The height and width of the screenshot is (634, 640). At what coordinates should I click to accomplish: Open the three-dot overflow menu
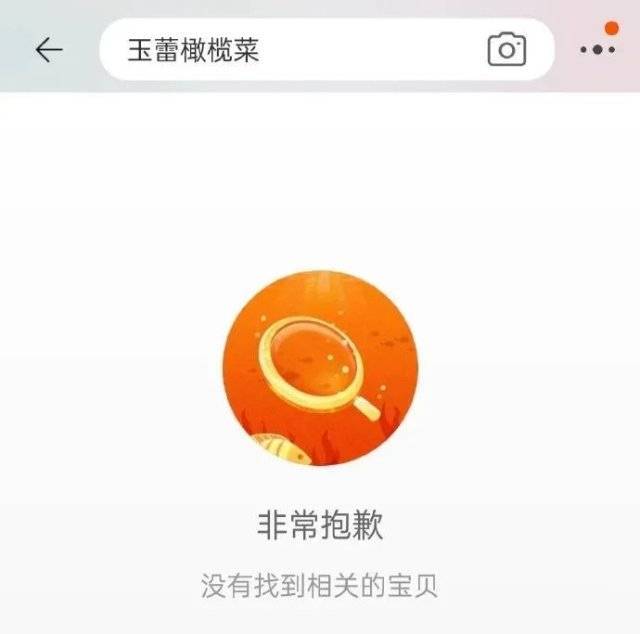[x=598, y=50]
